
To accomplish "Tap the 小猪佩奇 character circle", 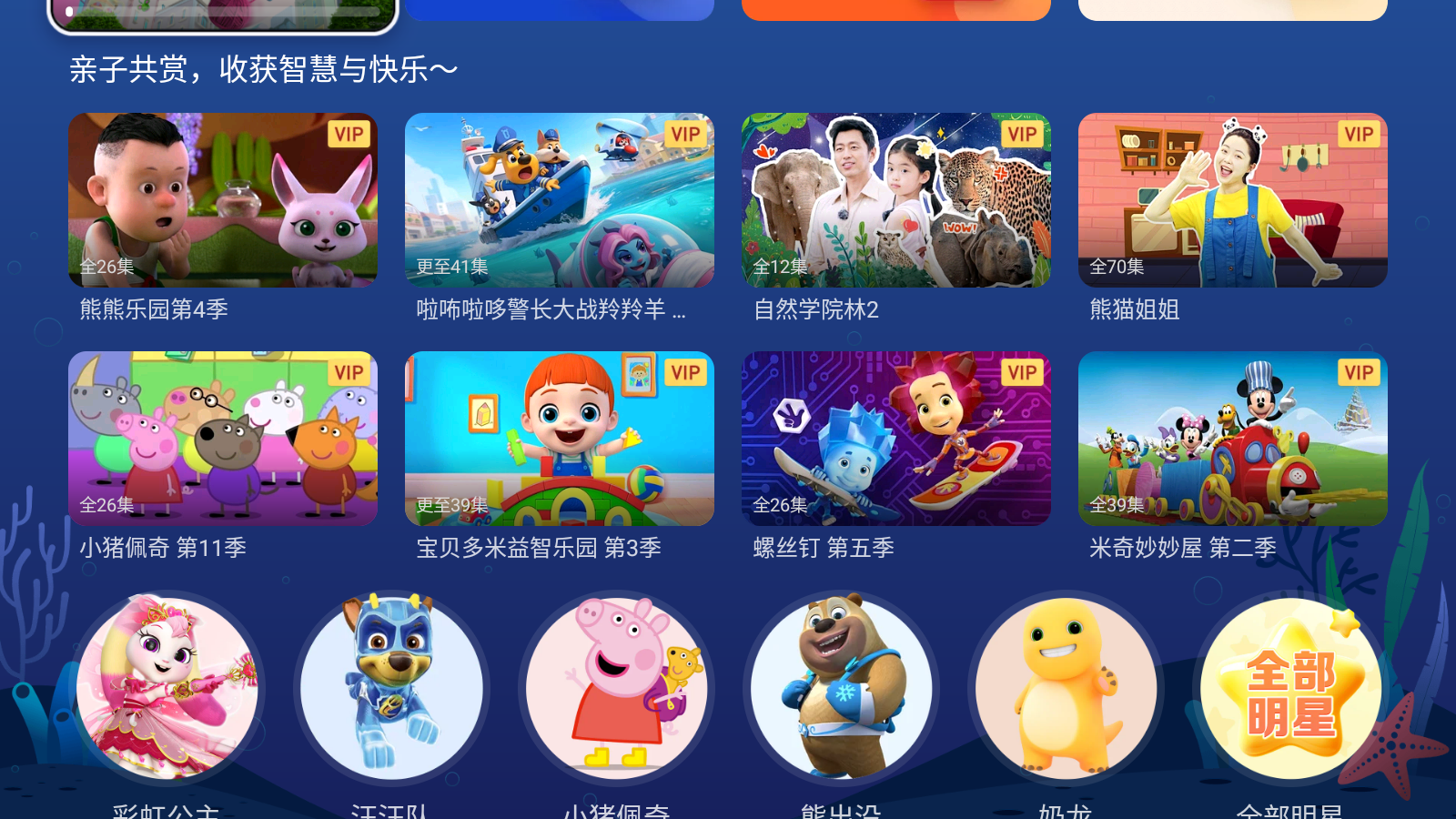I will (617, 688).
